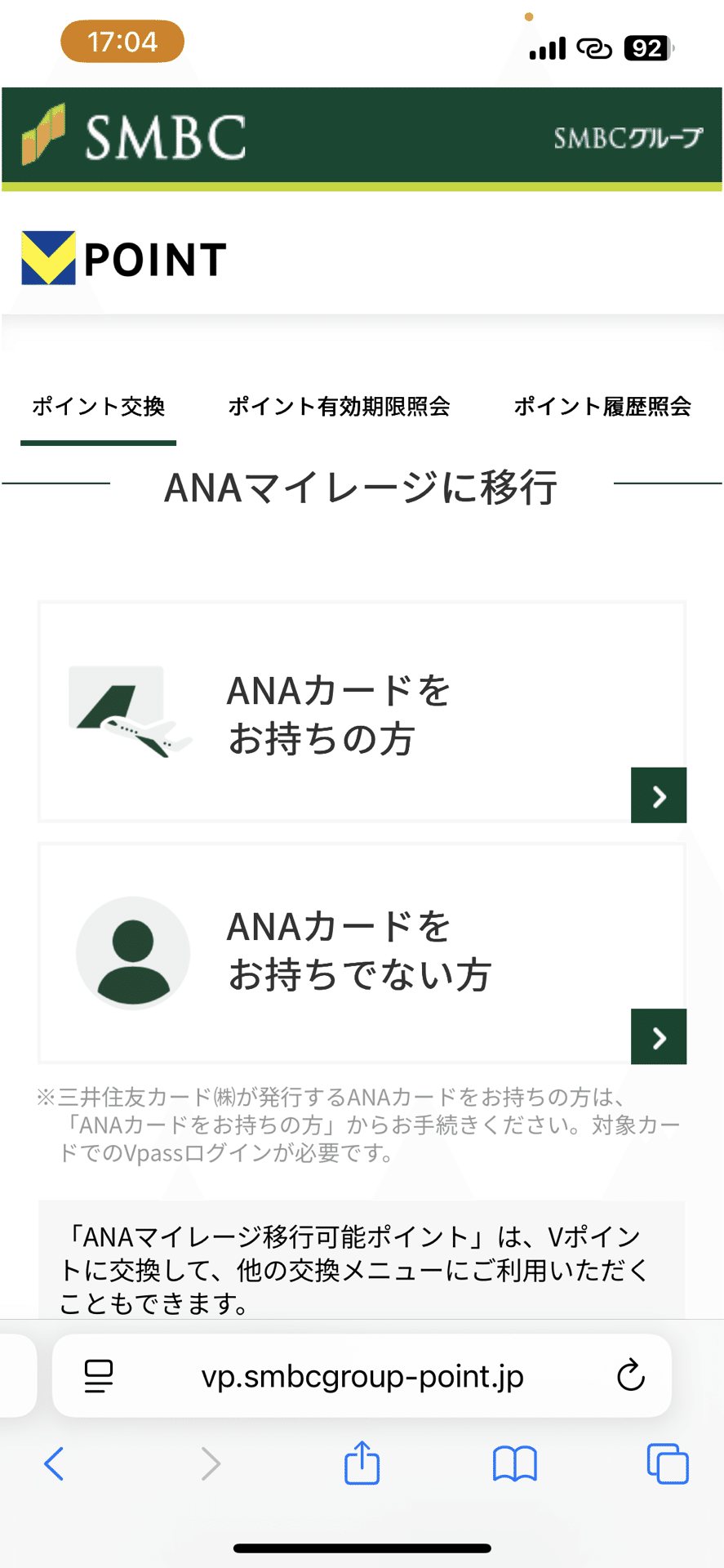
Task: Expand the chevron on the ANA card holders card
Action: [x=659, y=795]
